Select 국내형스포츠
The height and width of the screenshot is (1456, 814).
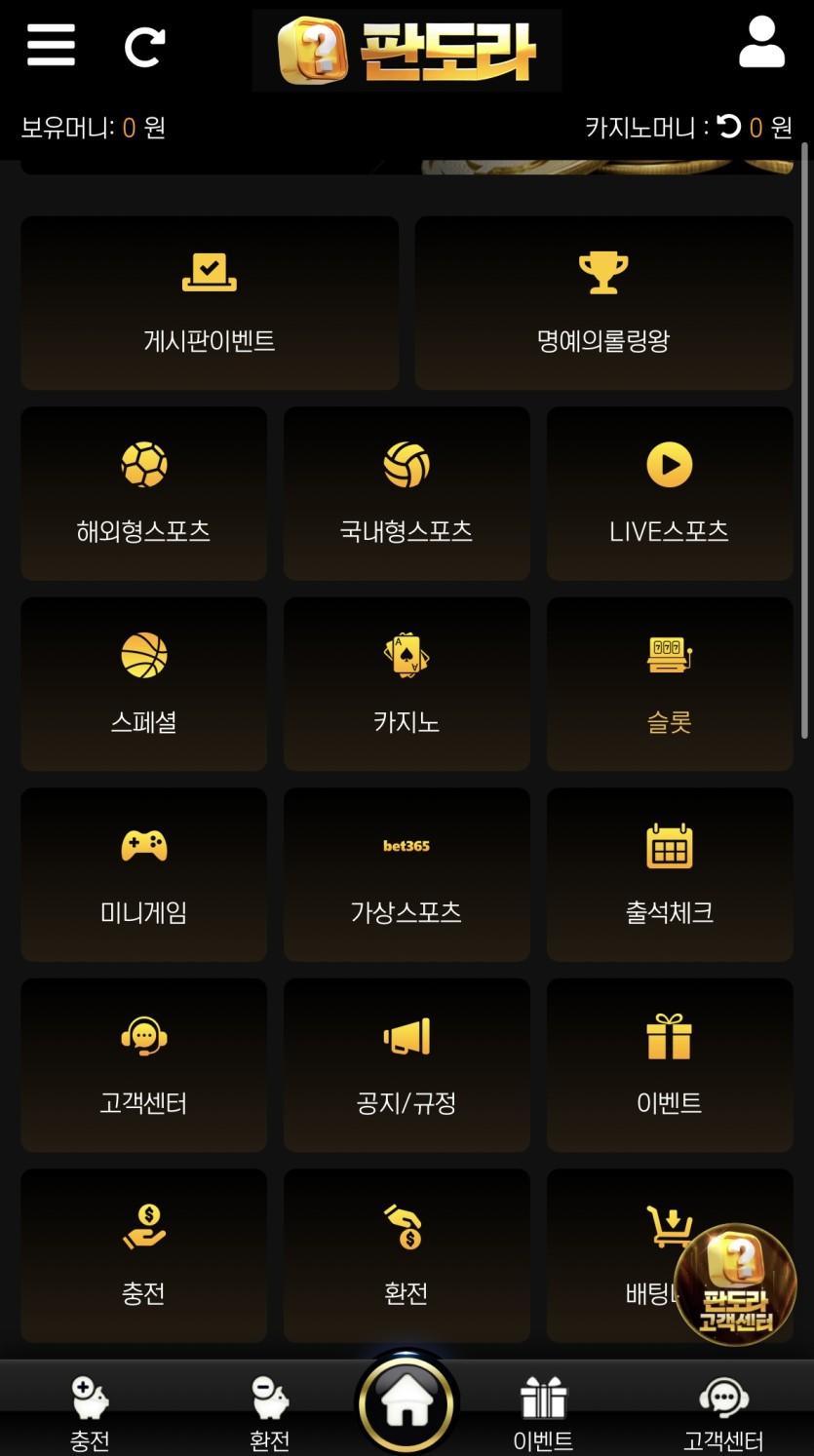(407, 493)
